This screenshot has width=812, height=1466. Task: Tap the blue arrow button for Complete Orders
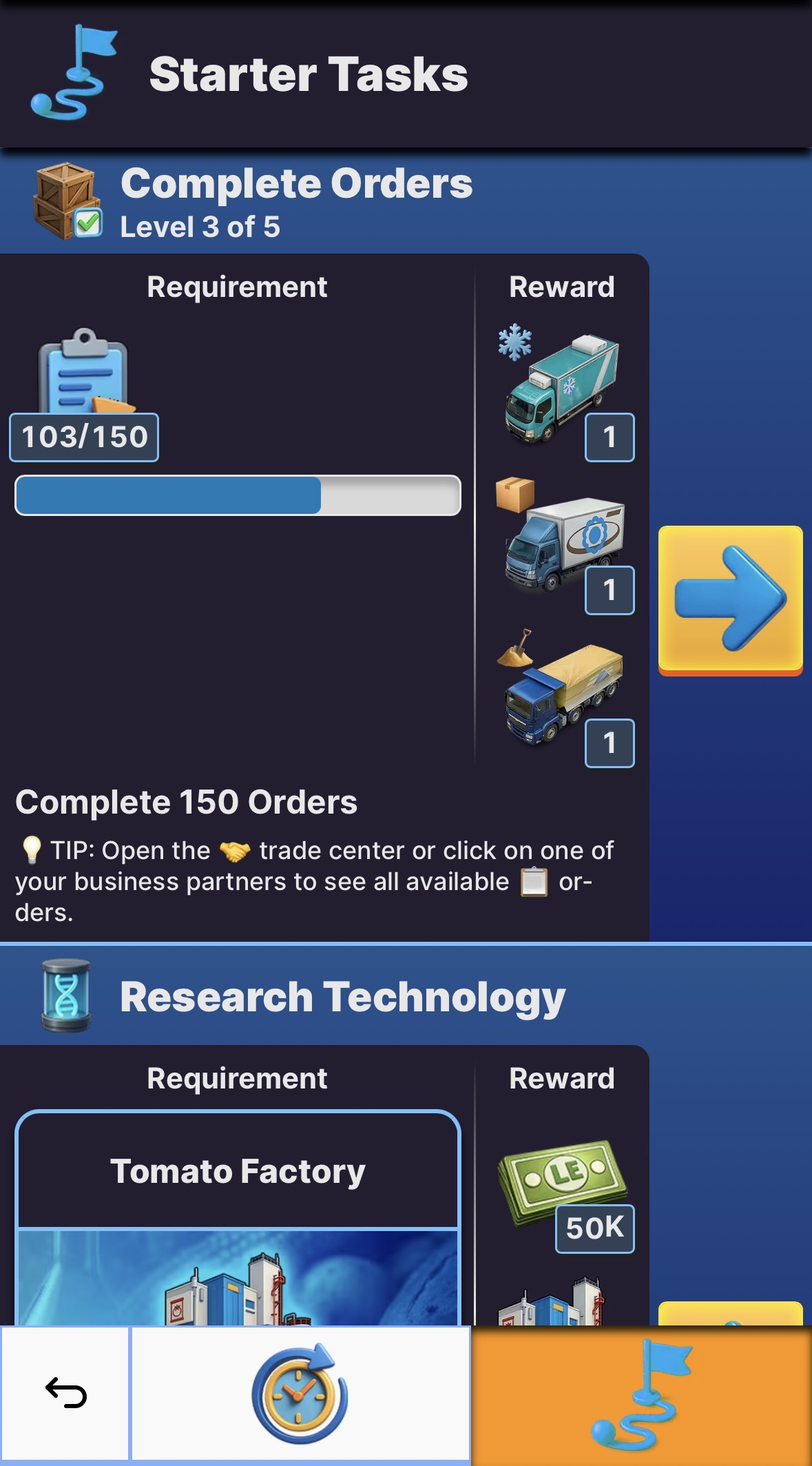click(730, 599)
